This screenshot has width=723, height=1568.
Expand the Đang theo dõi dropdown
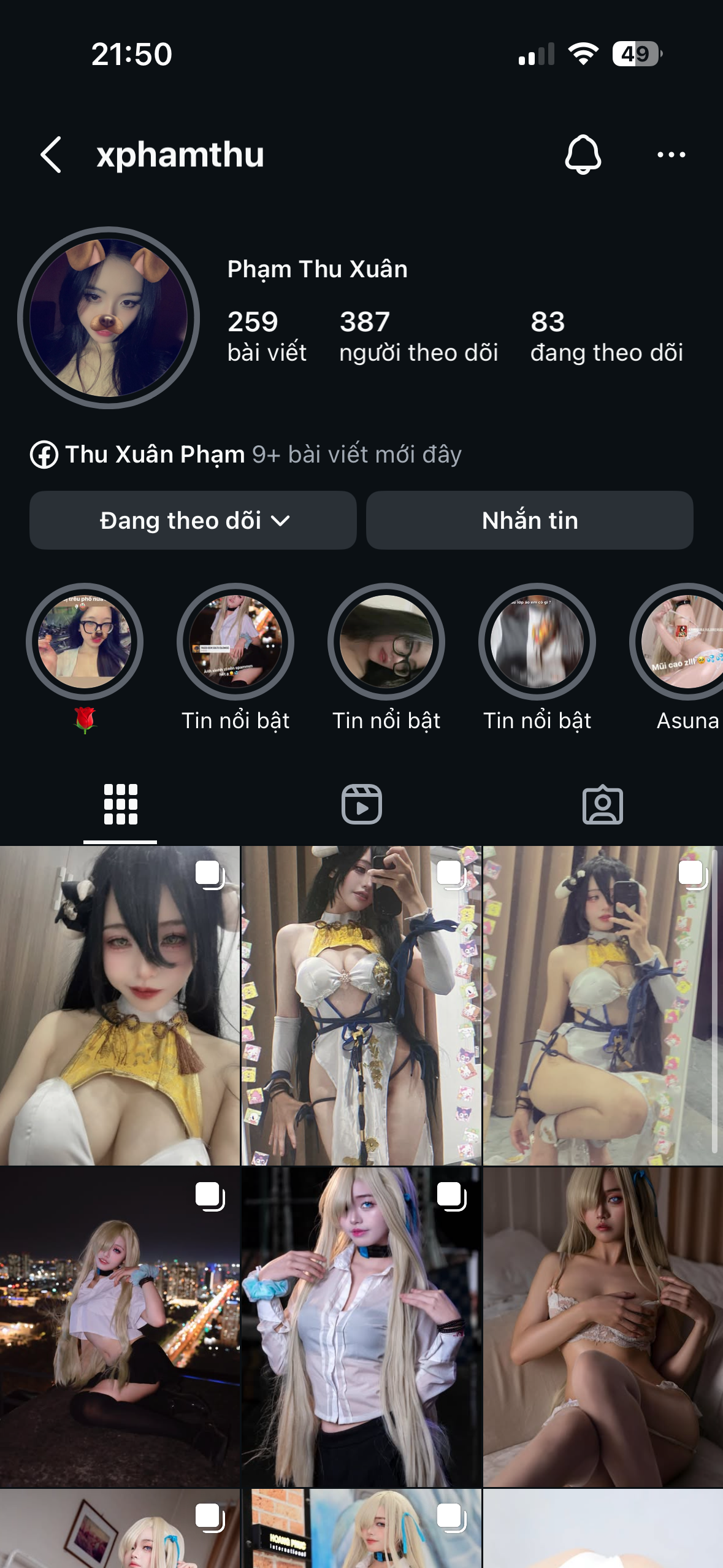193,520
